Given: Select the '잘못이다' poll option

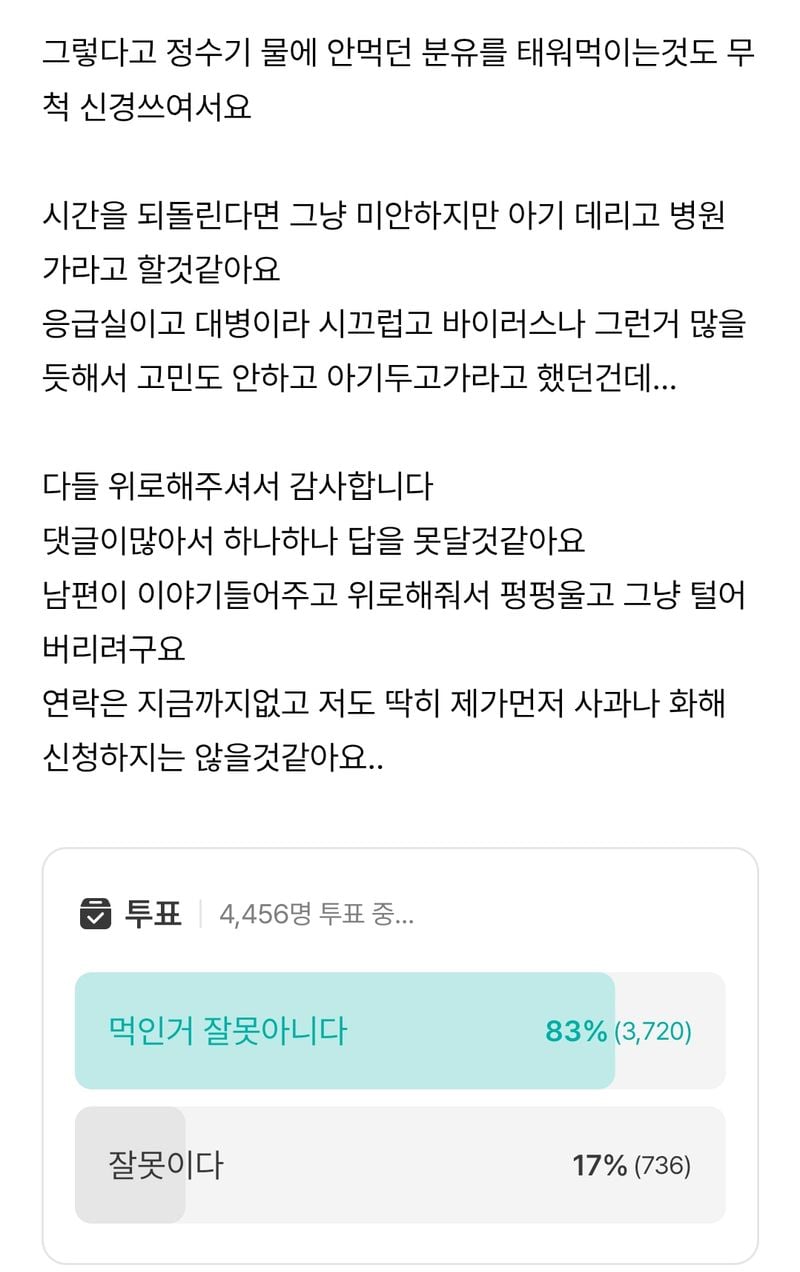Looking at the screenshot, I should pyautogui.click(x=399, y=1164).
